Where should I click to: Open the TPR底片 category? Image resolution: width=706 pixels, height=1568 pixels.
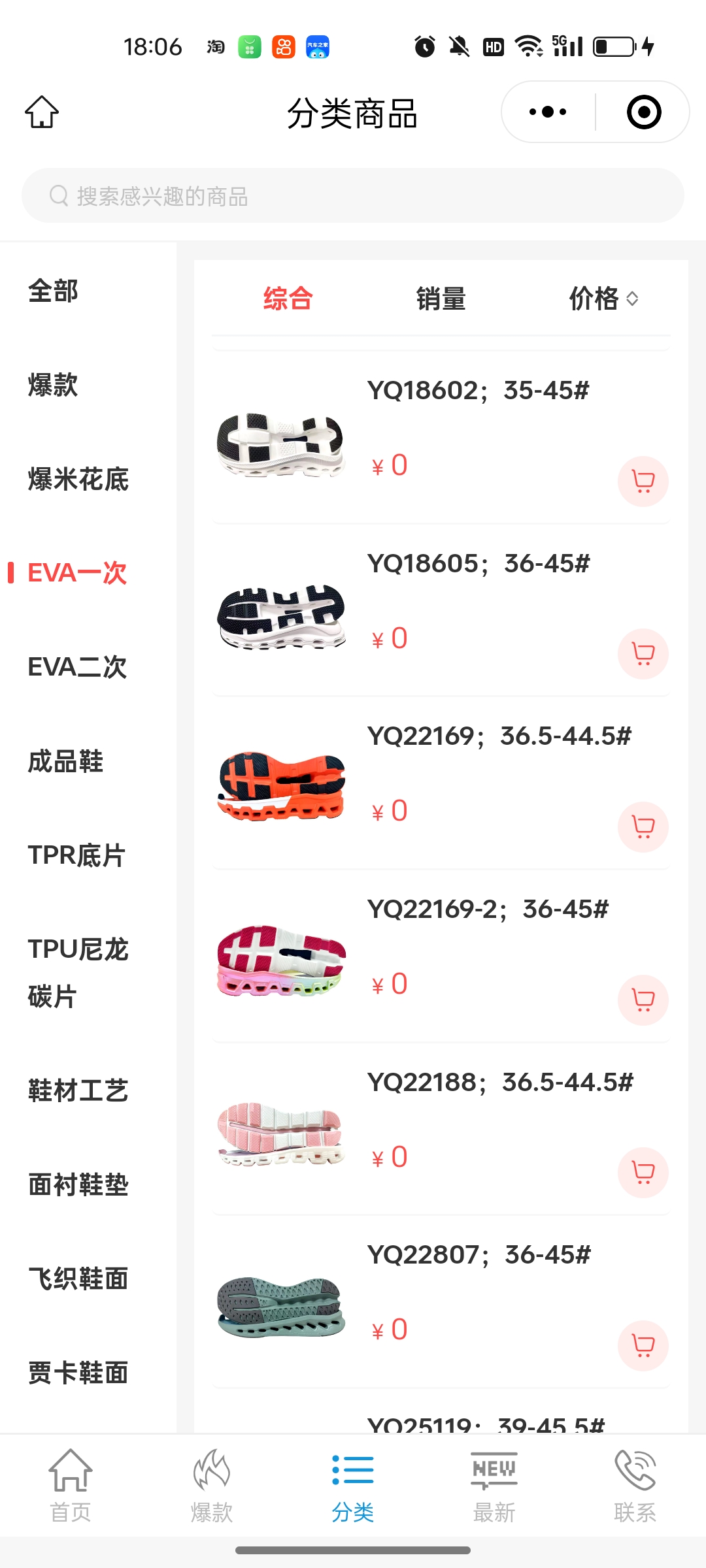coord(76,855)
